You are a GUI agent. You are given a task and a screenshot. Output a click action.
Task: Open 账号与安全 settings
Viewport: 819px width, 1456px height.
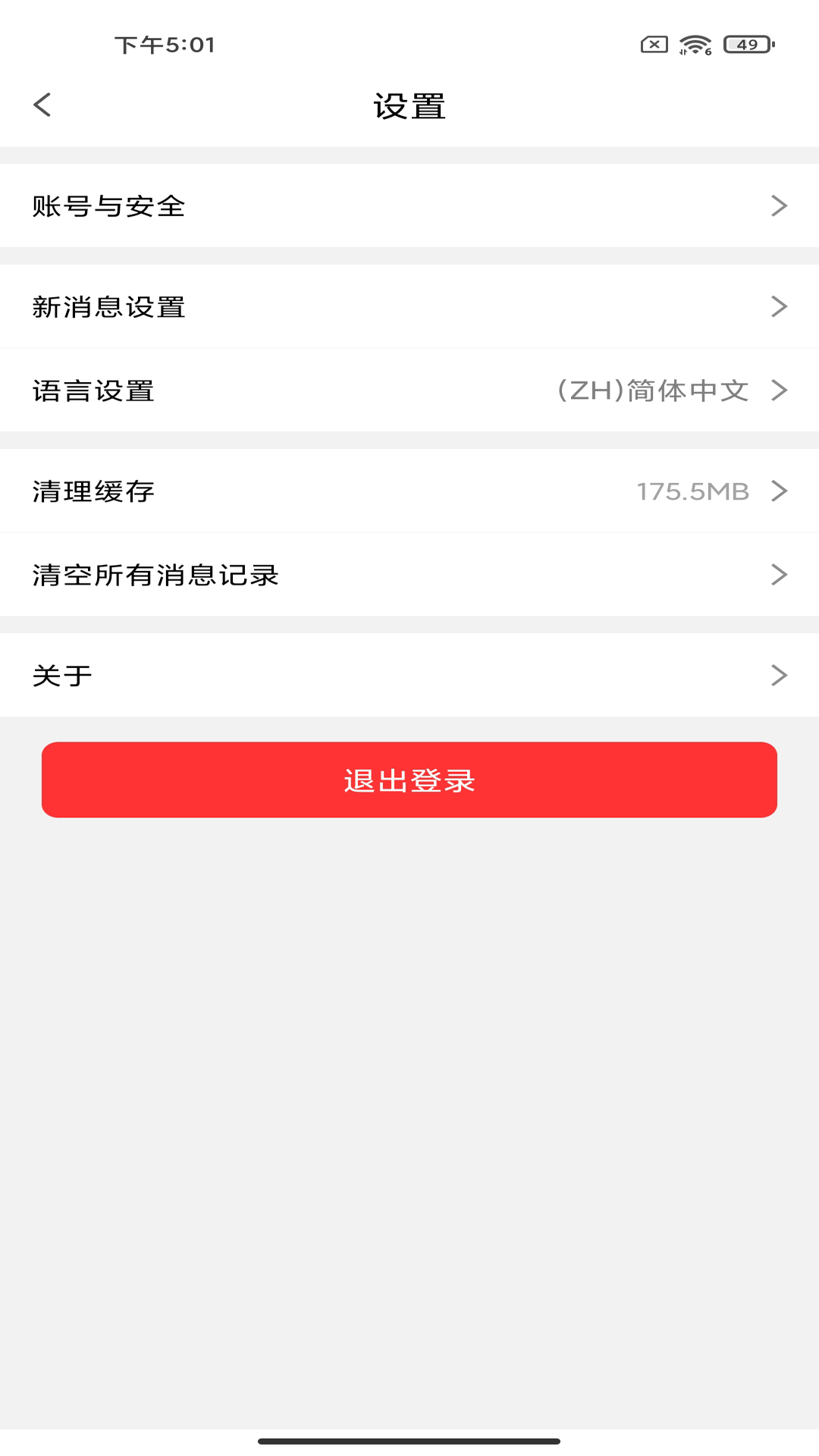point(409,206)
